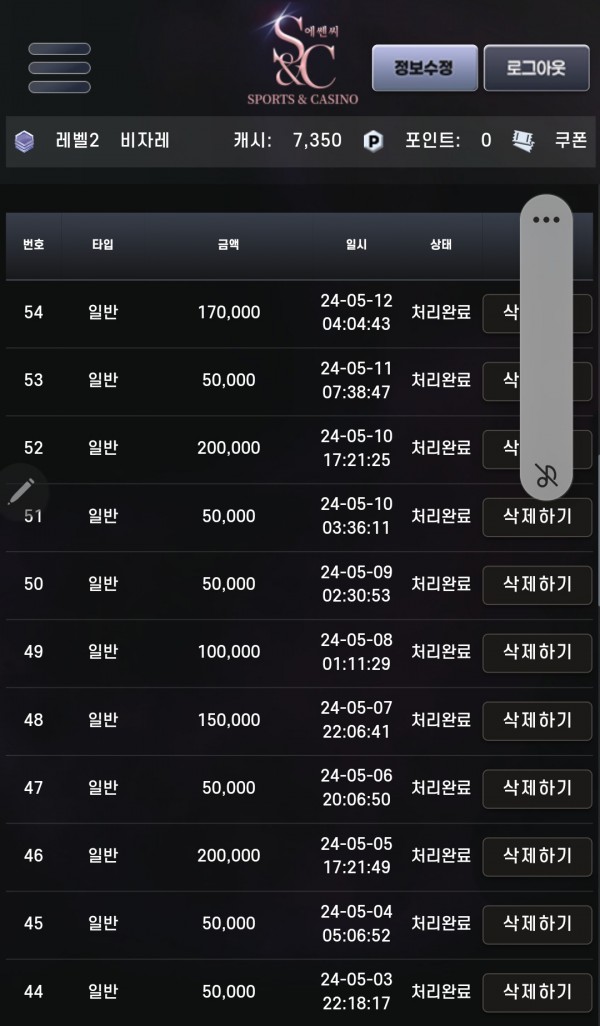
Task: Delete entry number 47
Action: pos(537,788)
